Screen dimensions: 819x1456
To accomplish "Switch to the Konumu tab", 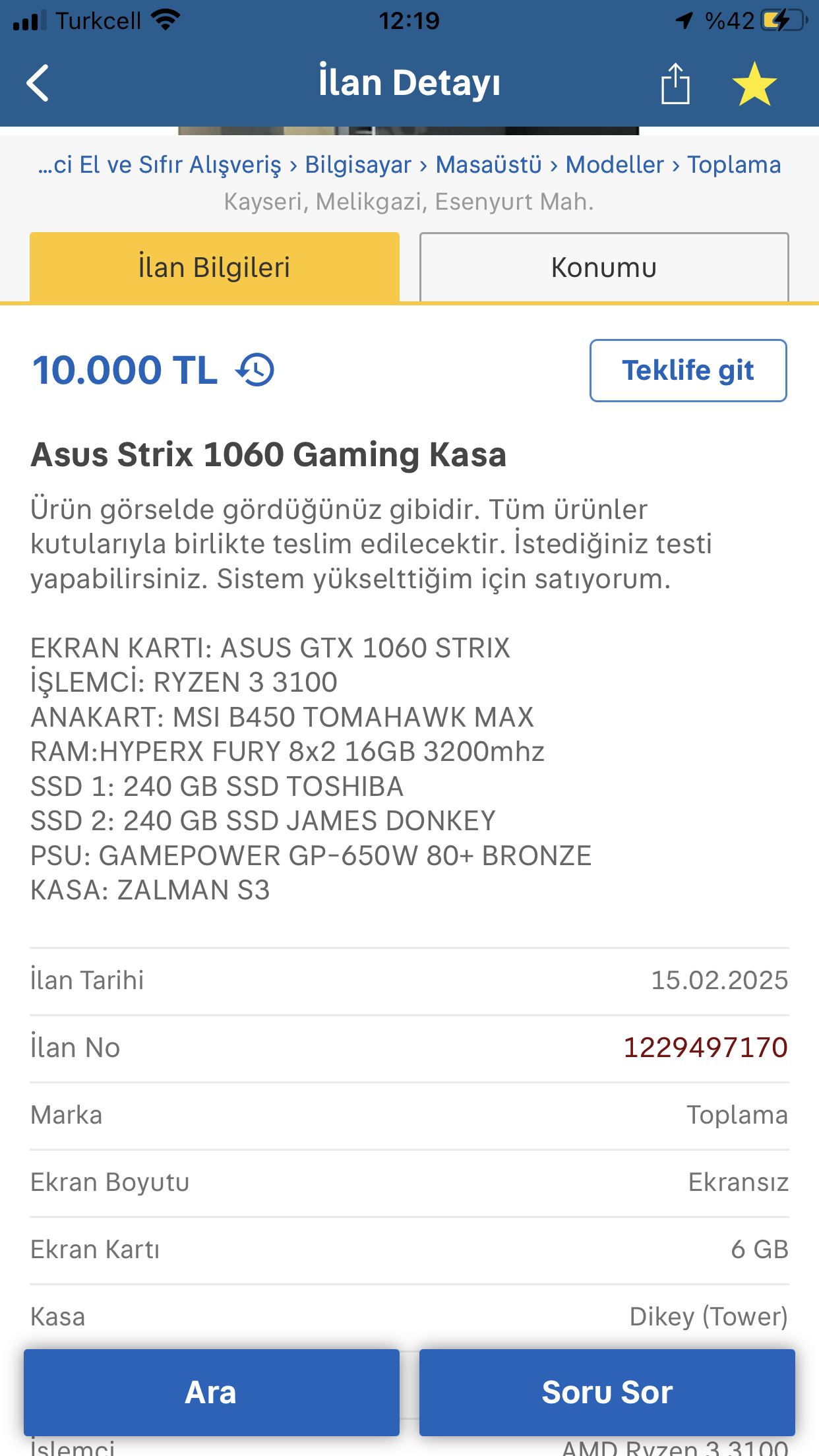I will 603,268.
